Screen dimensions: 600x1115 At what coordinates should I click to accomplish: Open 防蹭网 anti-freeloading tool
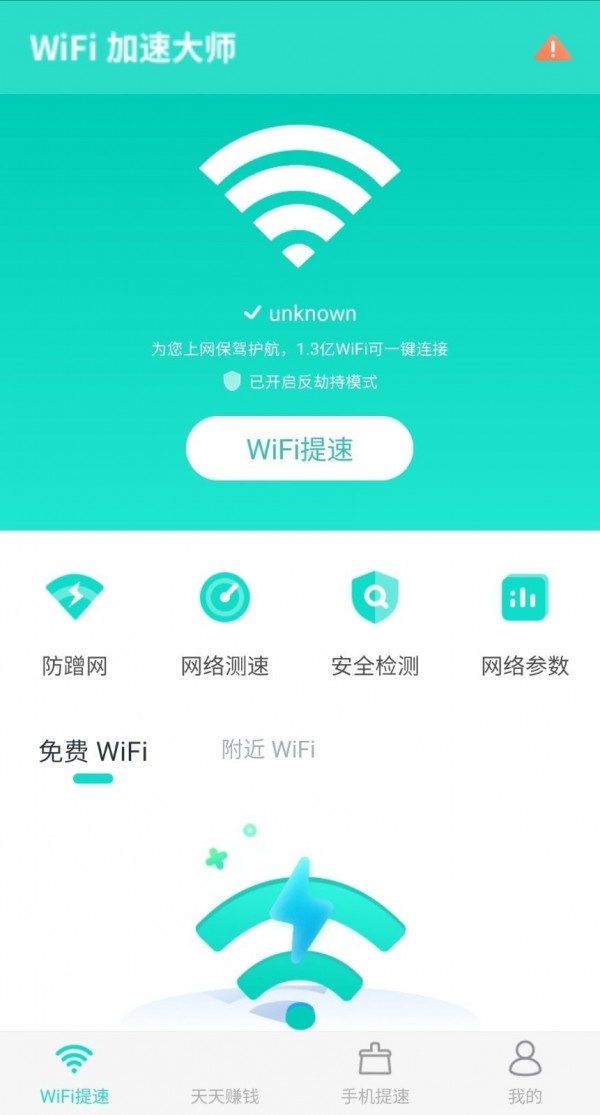[75, 623]
